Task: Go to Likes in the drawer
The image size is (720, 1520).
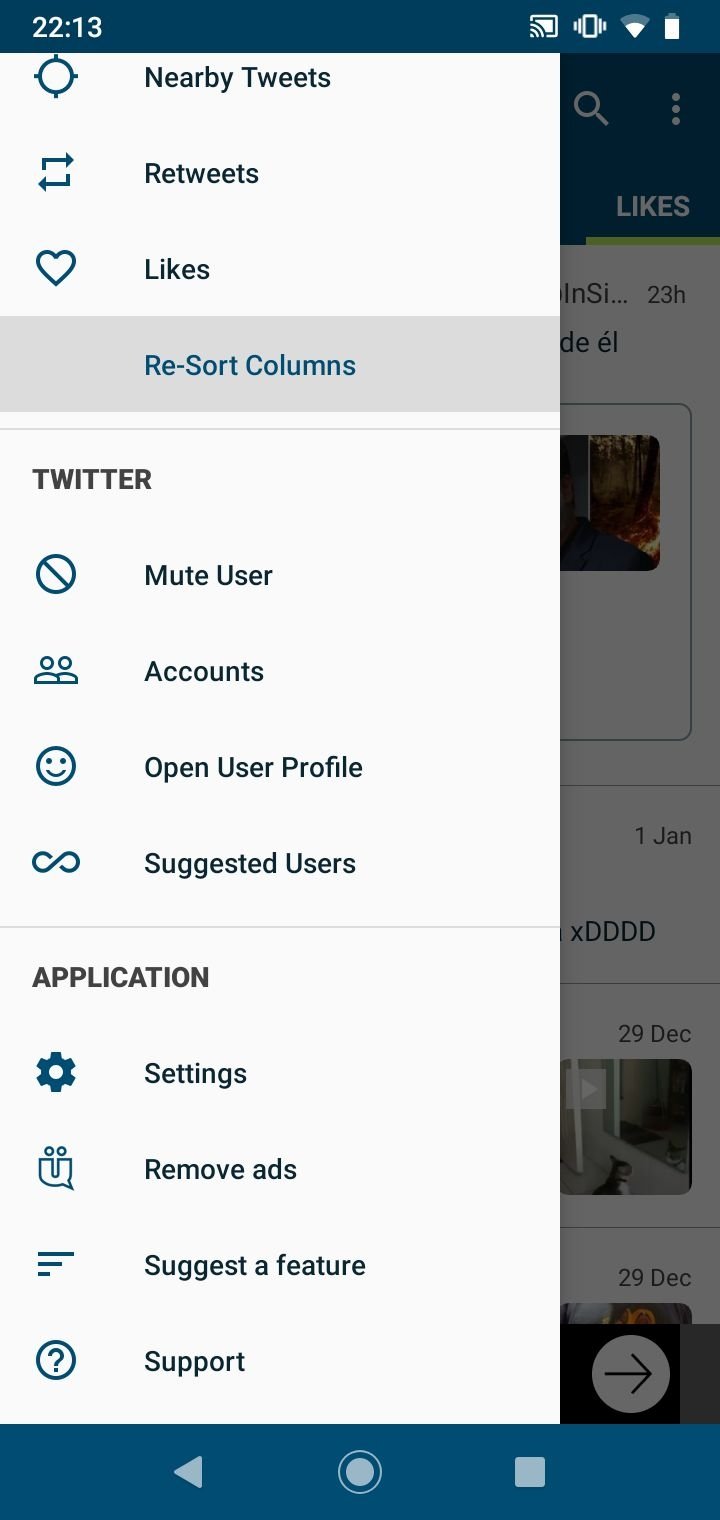Action: click(x=177, y=270)
